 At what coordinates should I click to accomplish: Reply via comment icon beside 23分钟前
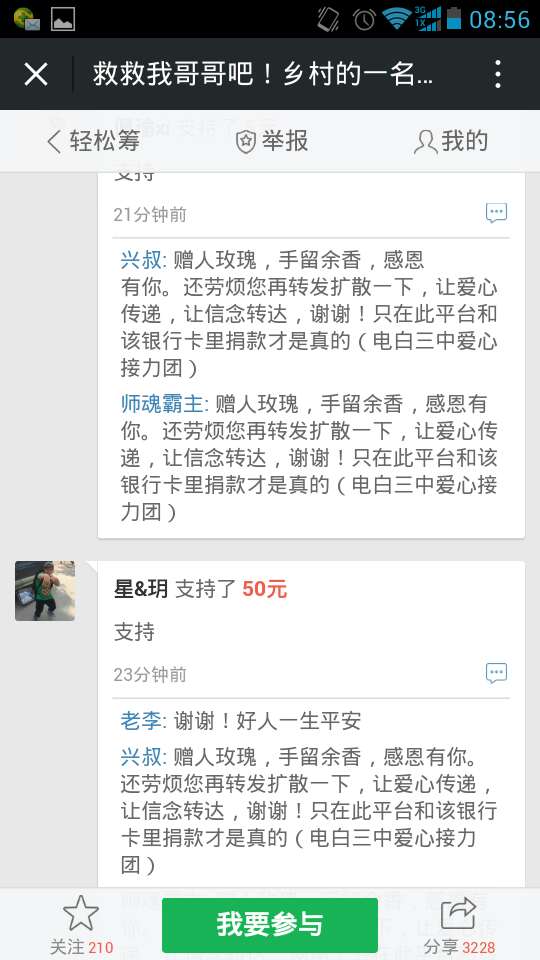click(496, 673)
